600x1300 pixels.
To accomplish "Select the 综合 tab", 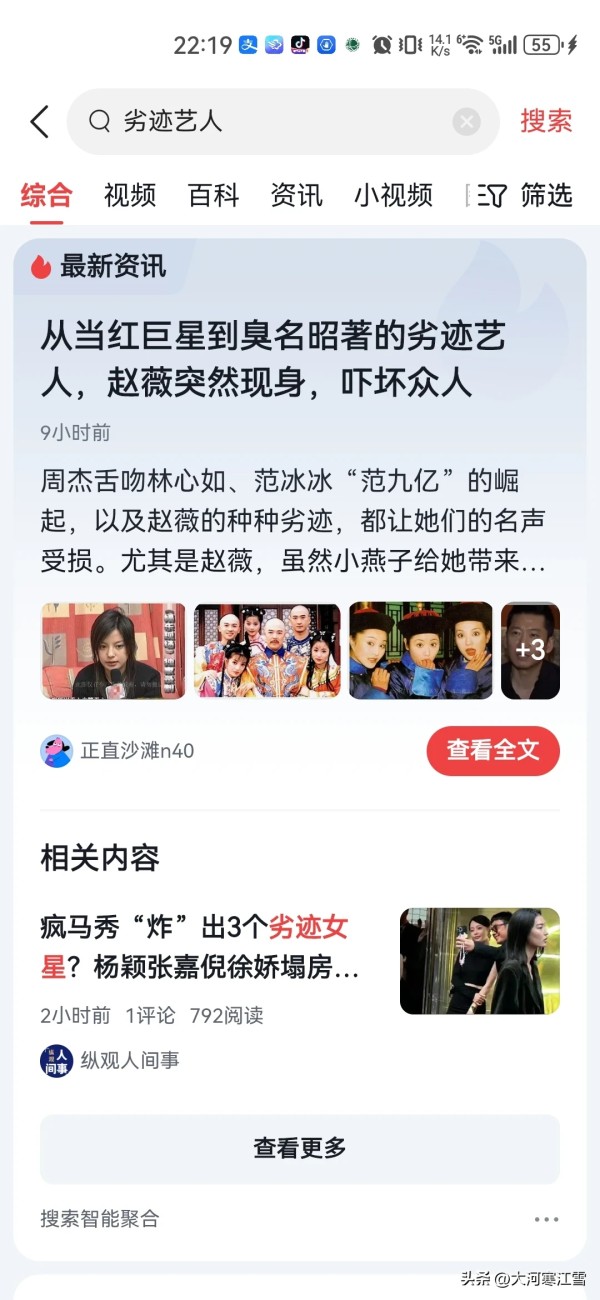I will point(46,195).
